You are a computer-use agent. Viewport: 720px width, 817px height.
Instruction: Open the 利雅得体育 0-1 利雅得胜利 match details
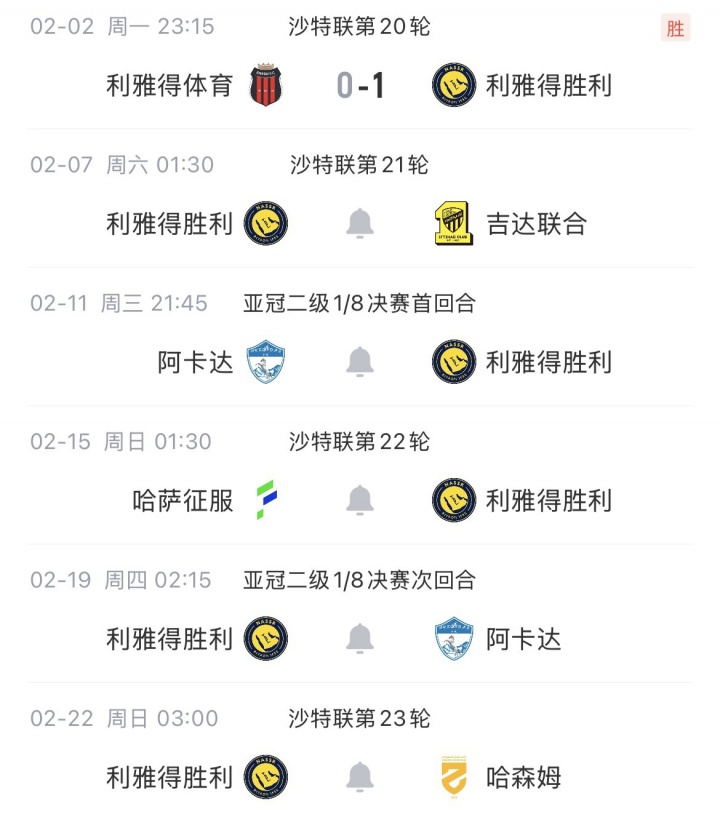pyautogui.click(x=360, y=86)
